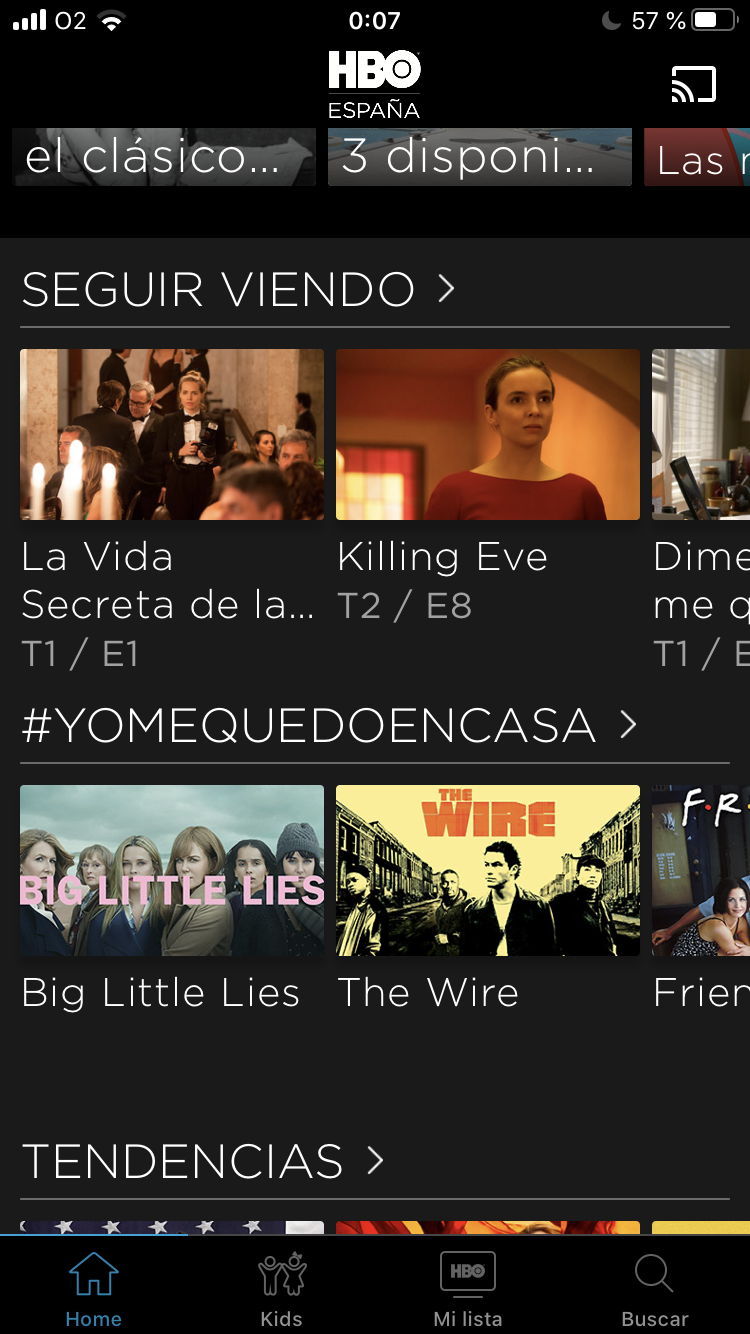The width and height of the screenshot is (750, 1334).
Task: Expand the SEGUIR VIENDO section
Action: [x=238, y=290]
